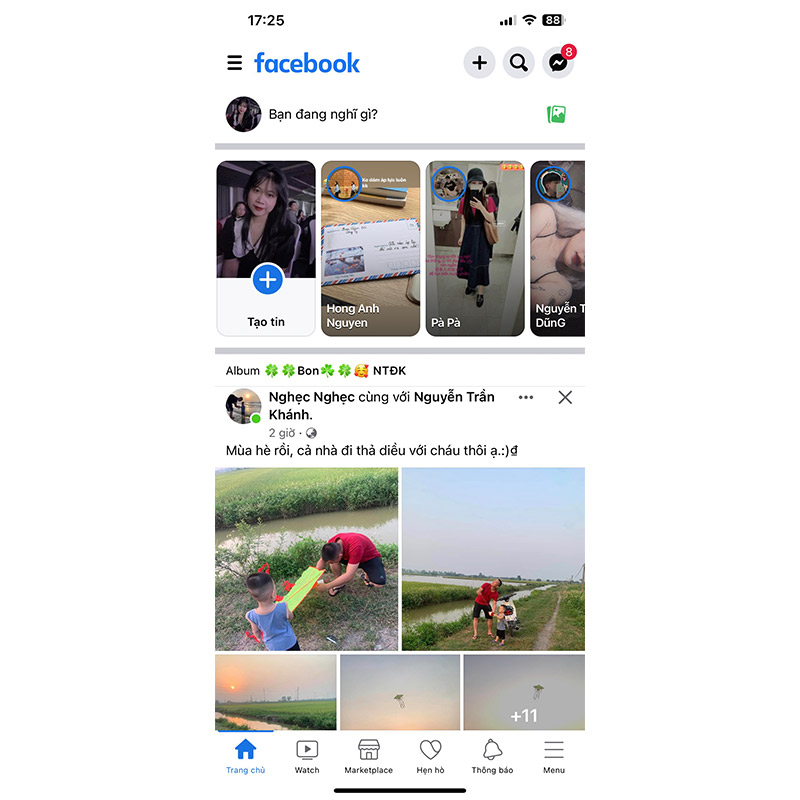Go to the Marketplace tab

pyautogui.click(x=369, y=756)
